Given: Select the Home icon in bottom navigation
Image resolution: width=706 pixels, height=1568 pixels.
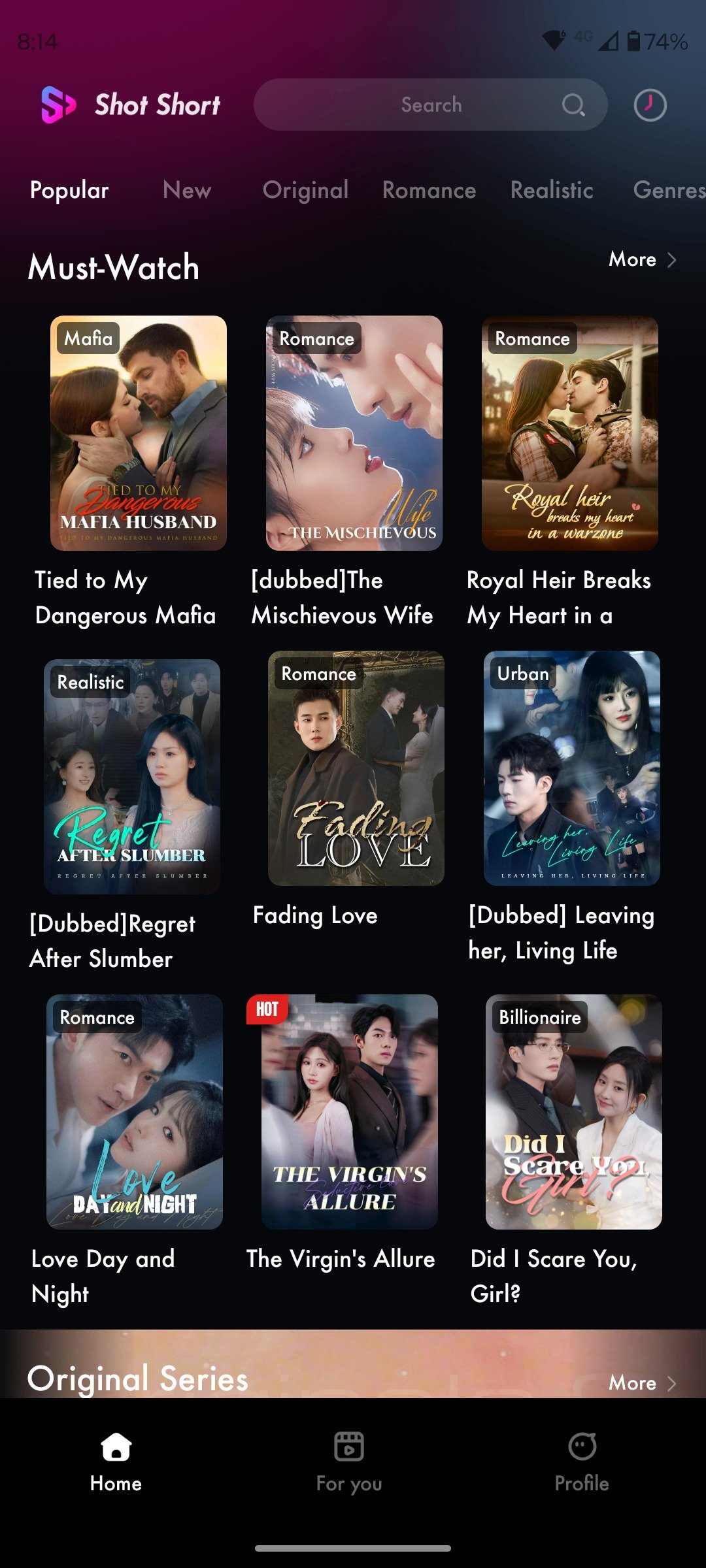Looking at the screenshot, I should [115, 1448].
